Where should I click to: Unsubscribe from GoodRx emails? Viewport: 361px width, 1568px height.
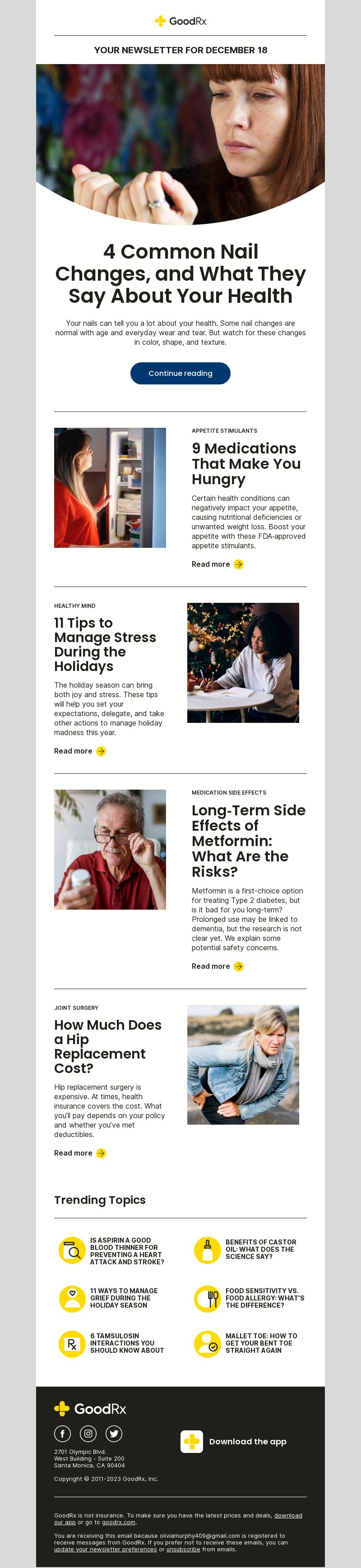(x=183, y=1549)
